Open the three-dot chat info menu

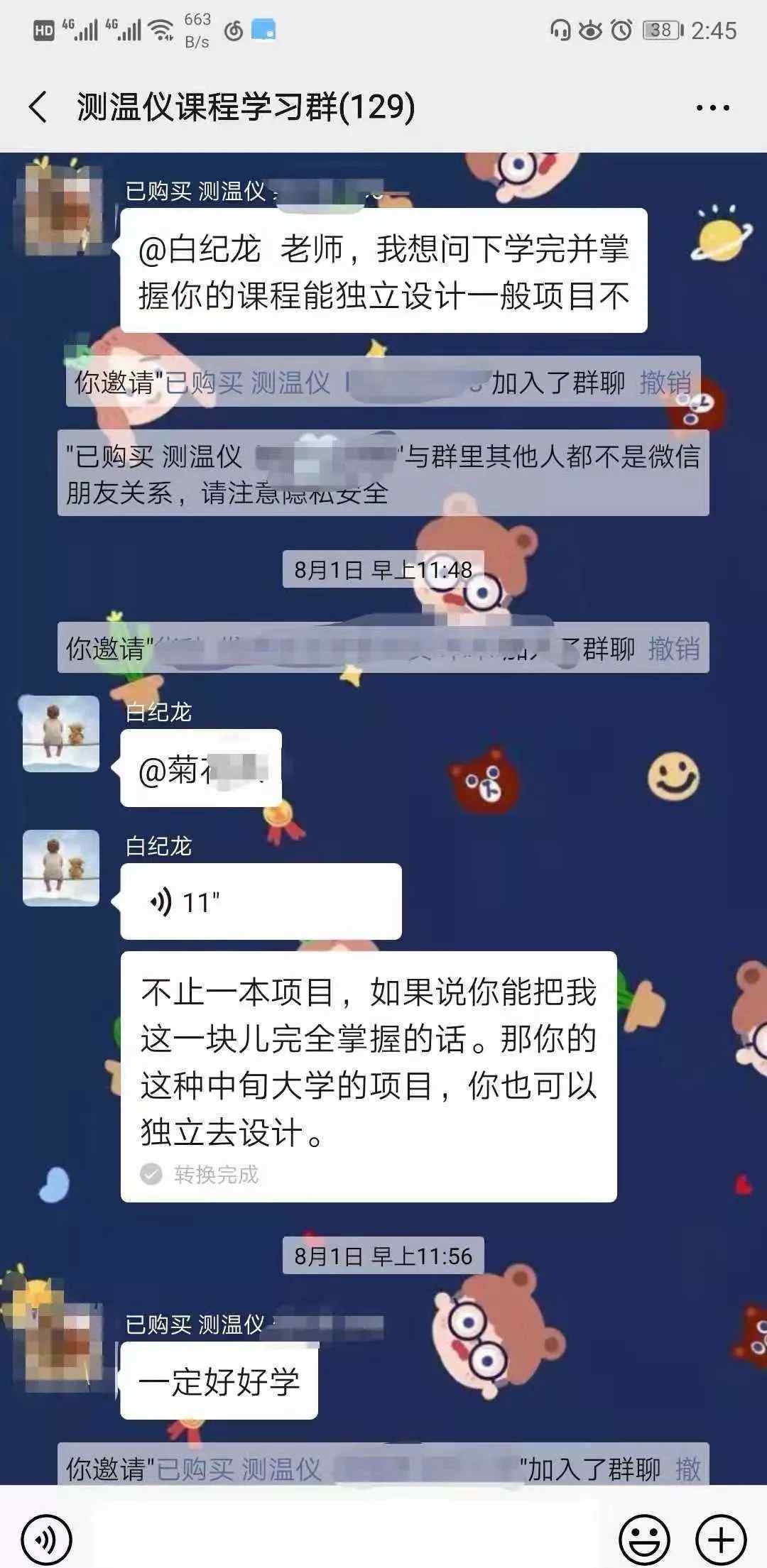(712, 108)
